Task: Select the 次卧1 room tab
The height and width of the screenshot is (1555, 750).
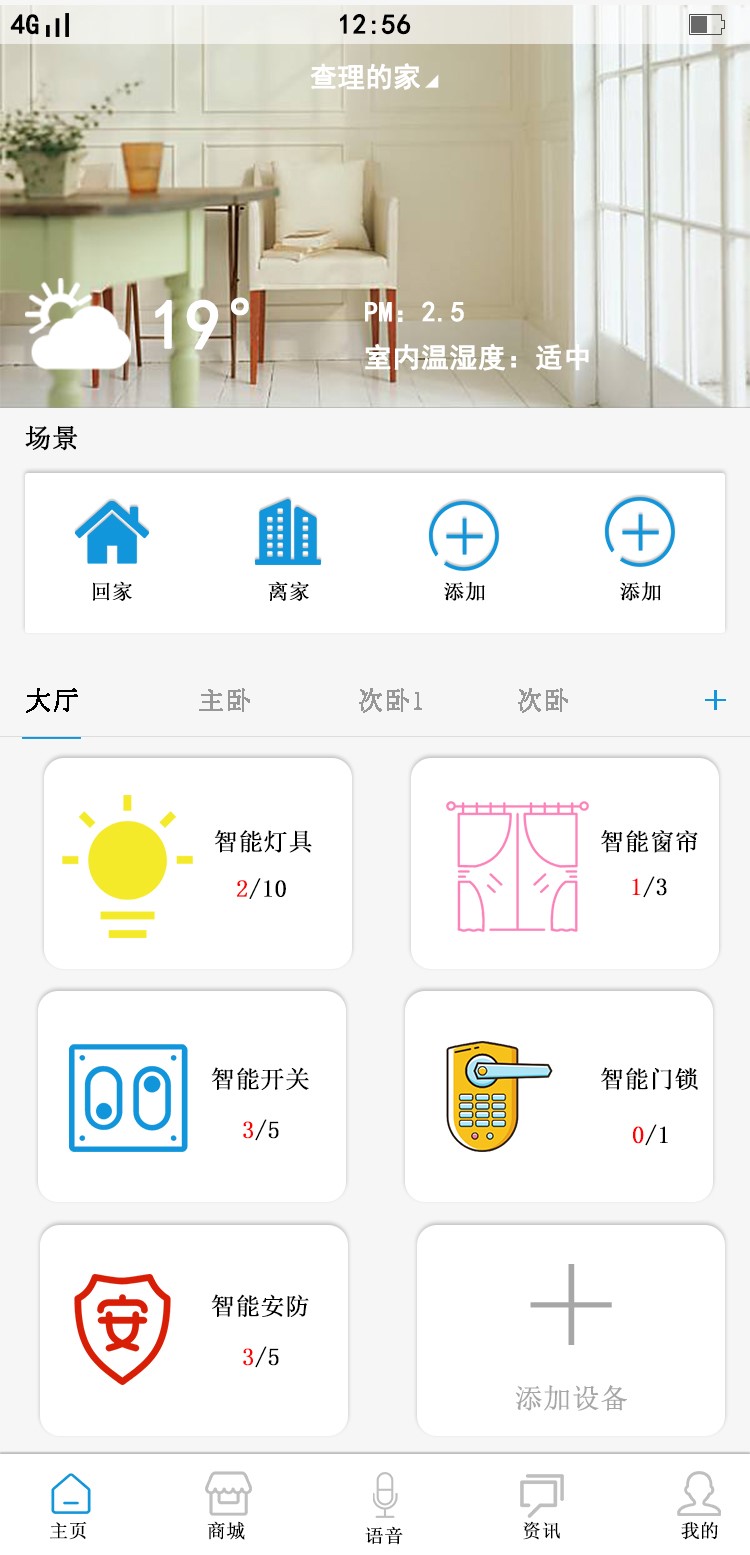Action: click(x=391, y=701)
